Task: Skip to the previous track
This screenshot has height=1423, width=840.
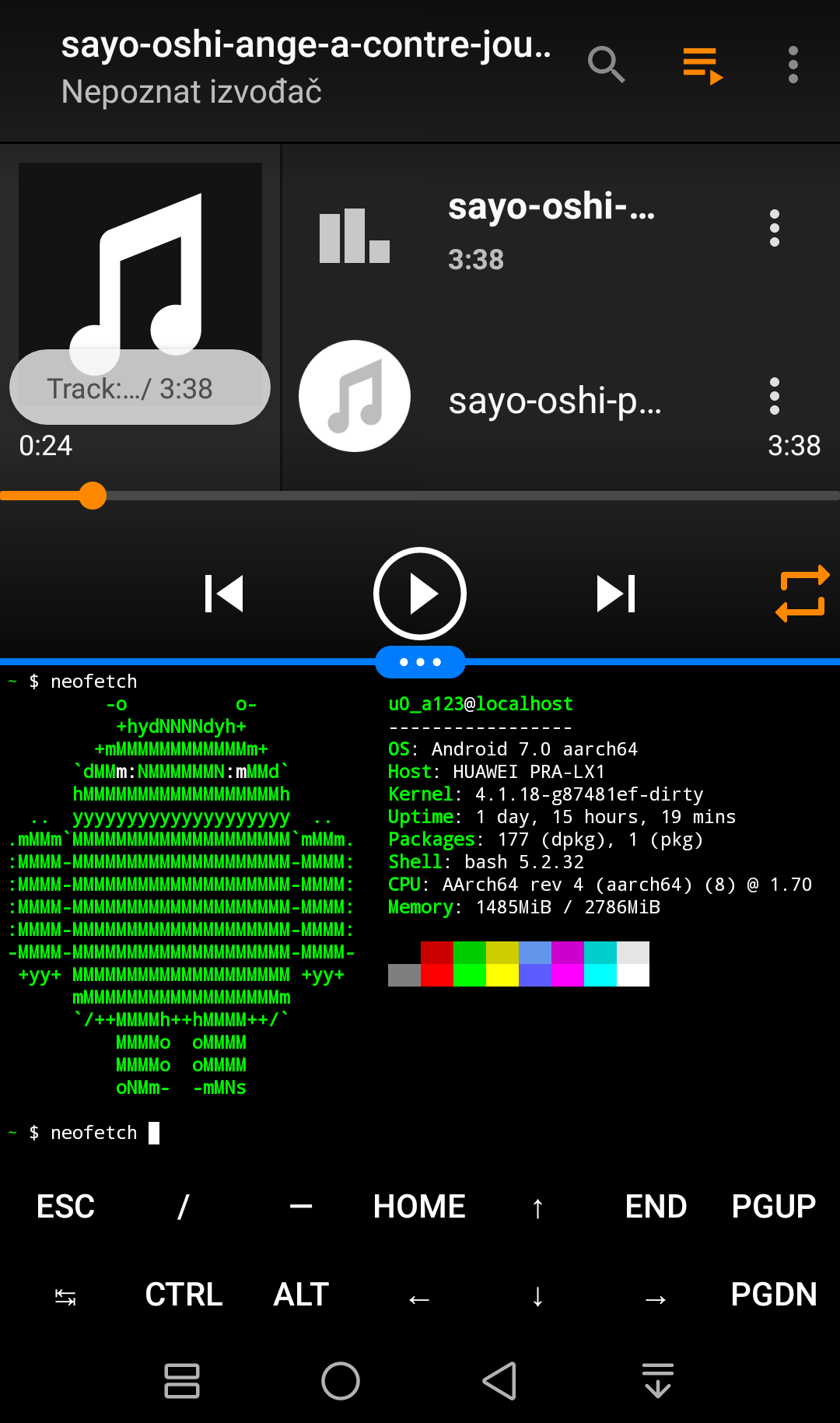Action: click(224, 594)
